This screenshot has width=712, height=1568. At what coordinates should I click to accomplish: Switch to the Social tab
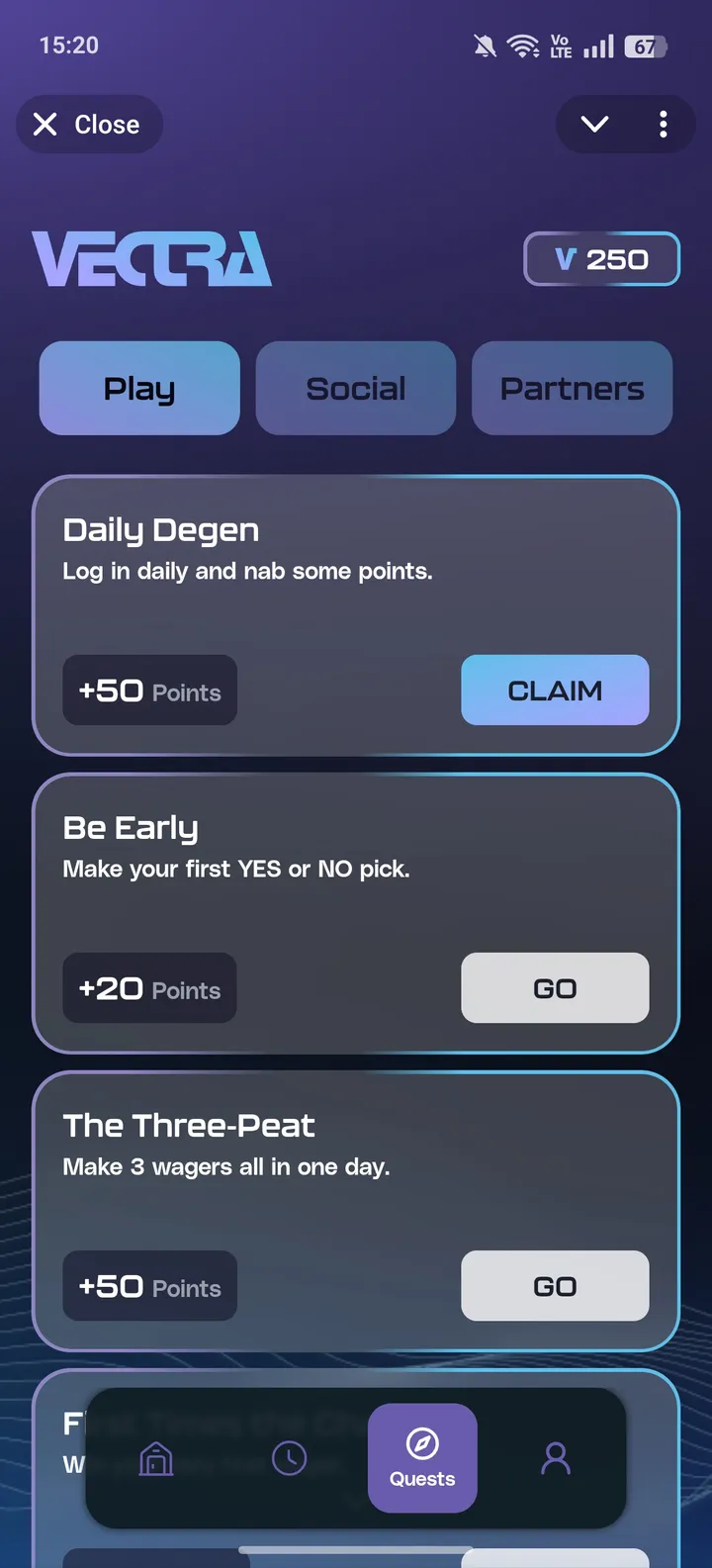pos(356,389)
